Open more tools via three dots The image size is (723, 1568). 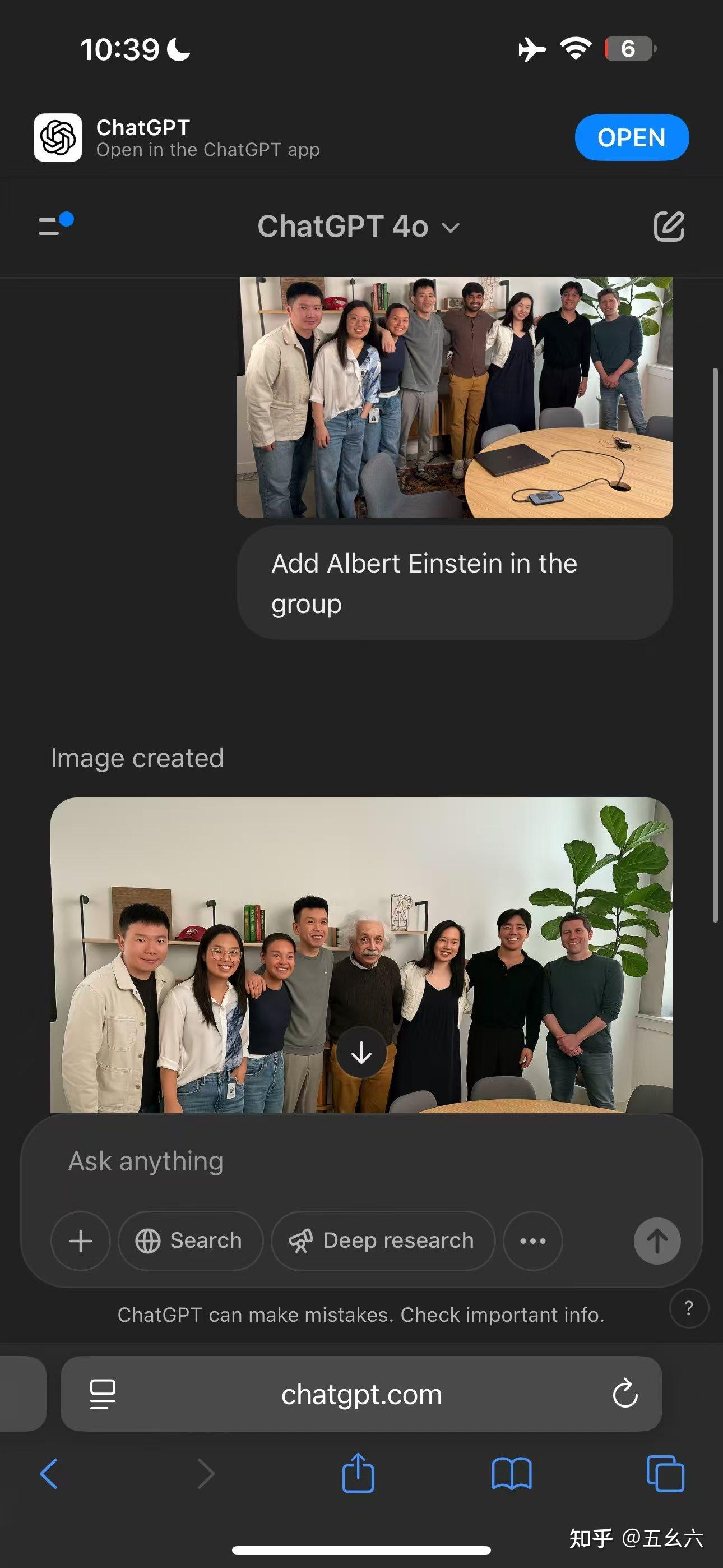point(532,1241)
